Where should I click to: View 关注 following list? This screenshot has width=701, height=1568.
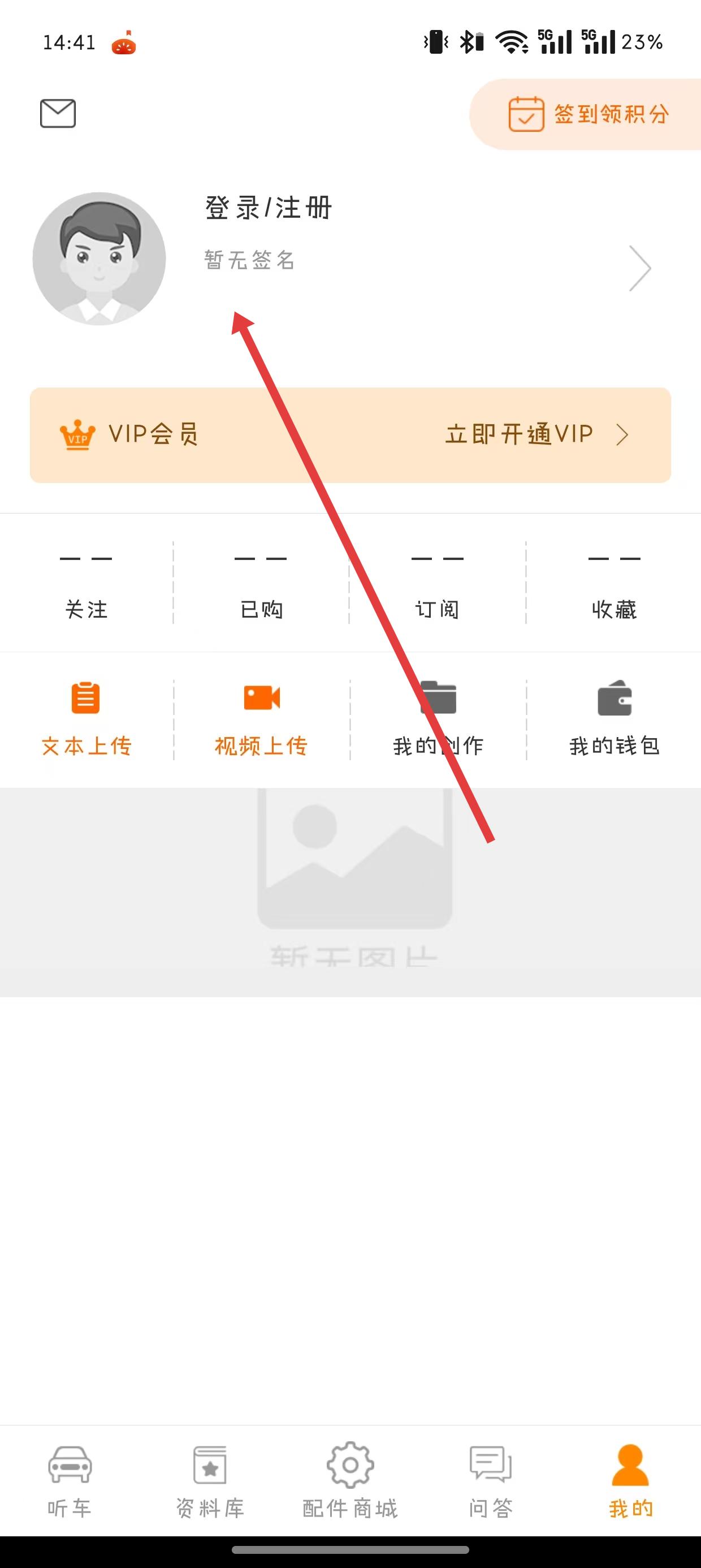[x=86, y=584]
